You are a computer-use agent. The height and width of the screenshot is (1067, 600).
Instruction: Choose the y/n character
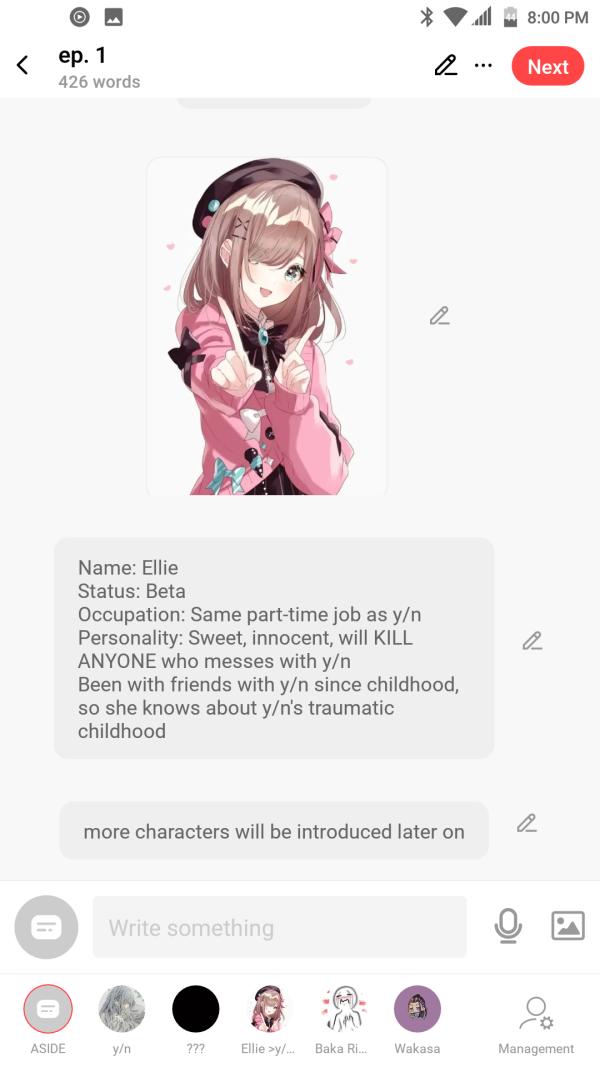121,1010
